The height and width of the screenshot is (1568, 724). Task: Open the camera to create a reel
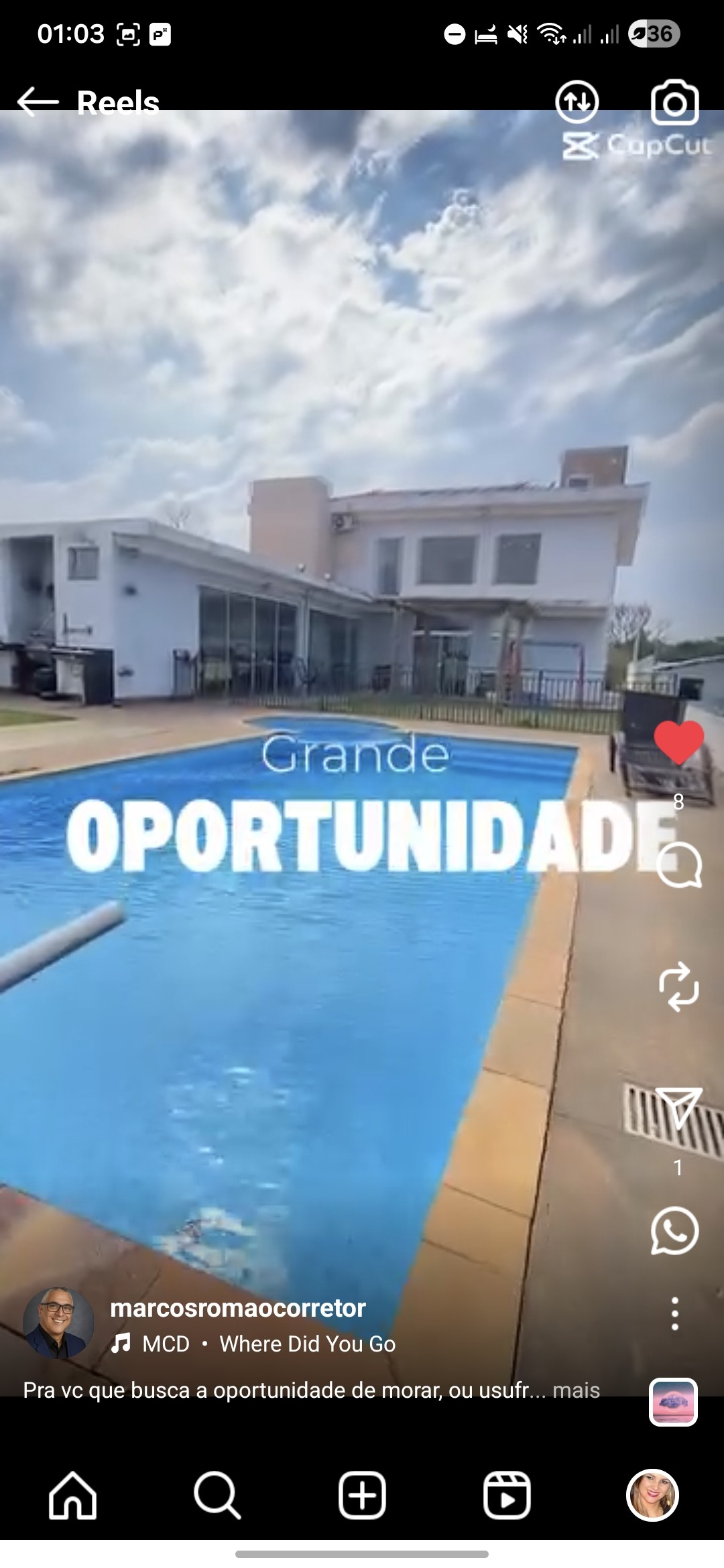[674, 103]
